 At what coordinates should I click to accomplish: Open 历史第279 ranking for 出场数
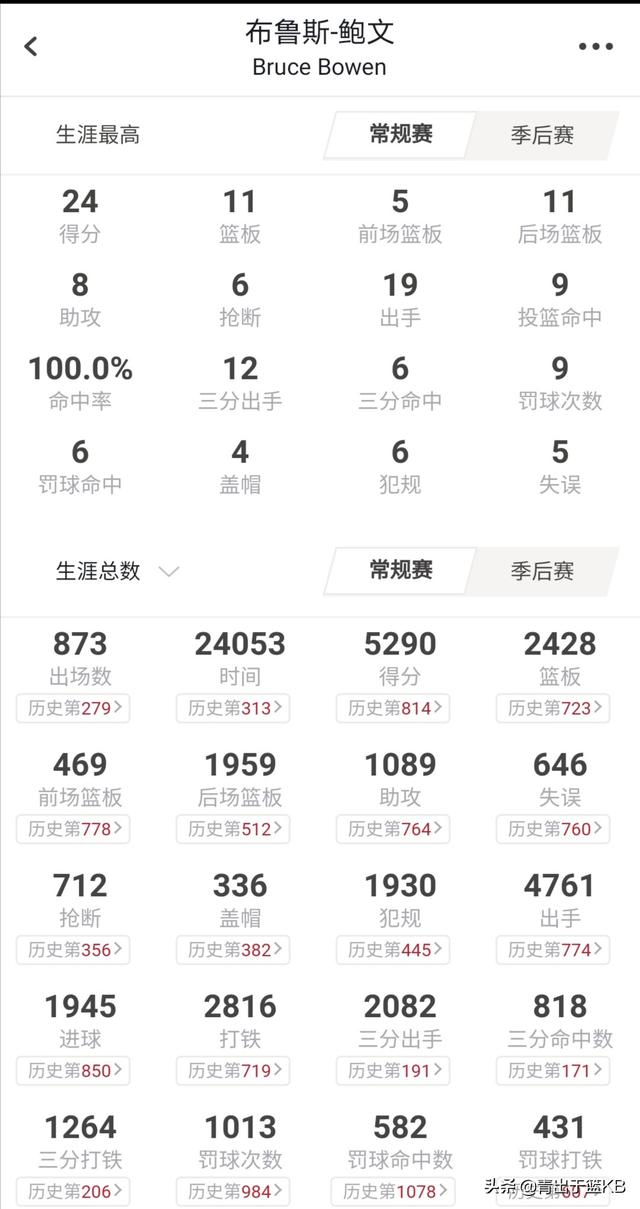74,709
